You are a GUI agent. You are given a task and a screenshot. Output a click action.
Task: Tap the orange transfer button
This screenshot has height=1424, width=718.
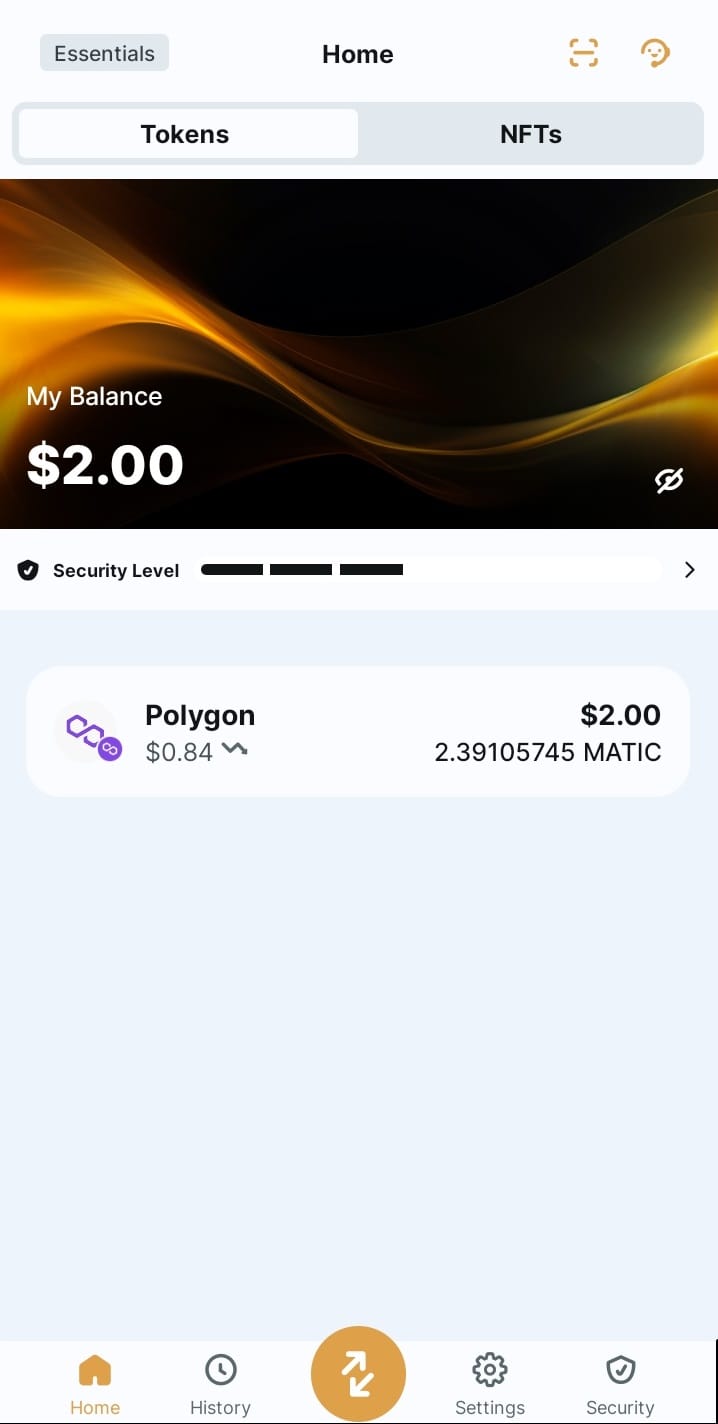tap(358, 1374)
